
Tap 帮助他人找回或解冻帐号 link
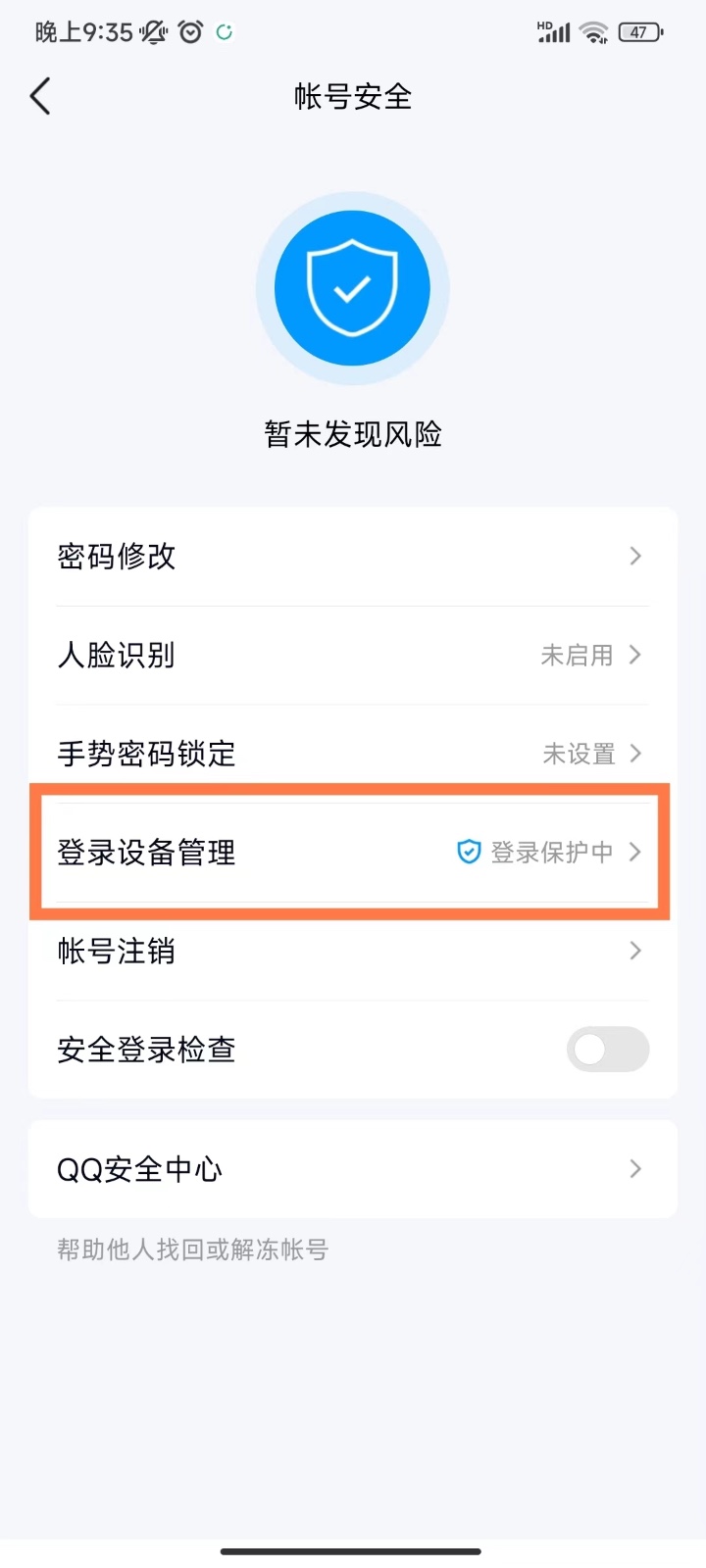tap(193, 1249)
